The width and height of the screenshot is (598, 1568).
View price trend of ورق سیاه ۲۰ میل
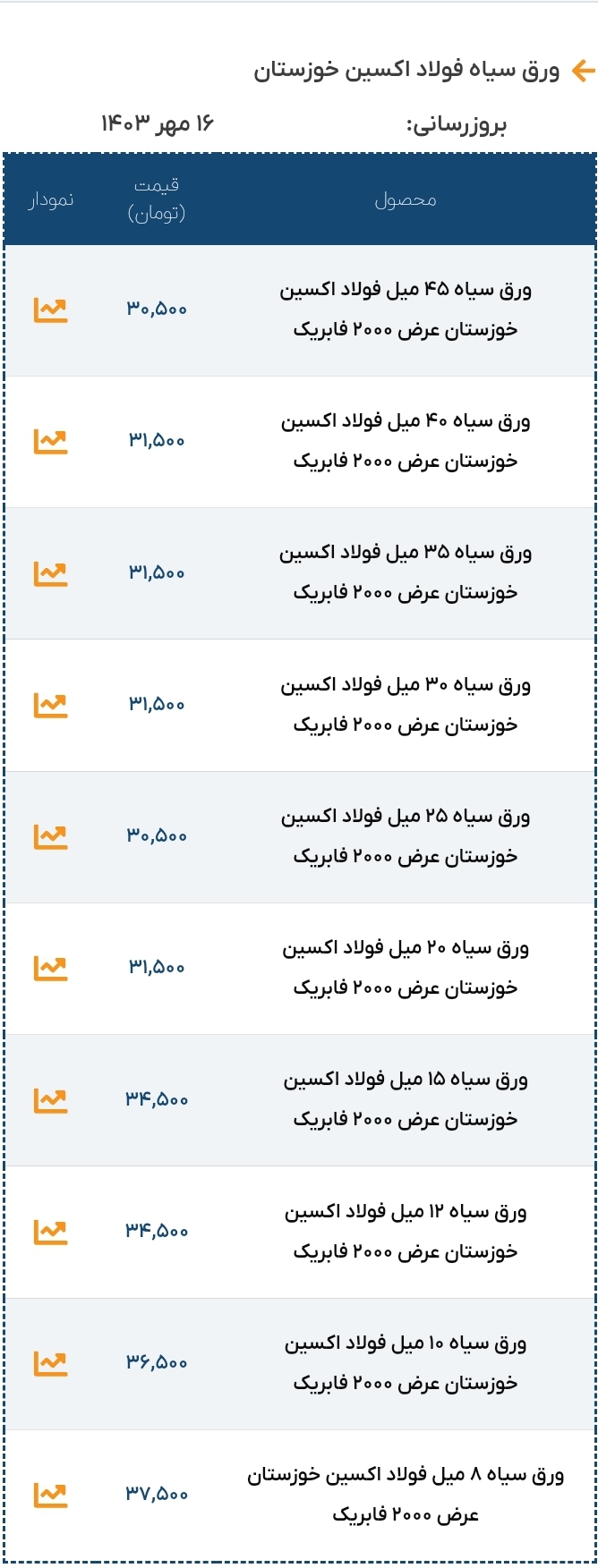pos(50,968)
